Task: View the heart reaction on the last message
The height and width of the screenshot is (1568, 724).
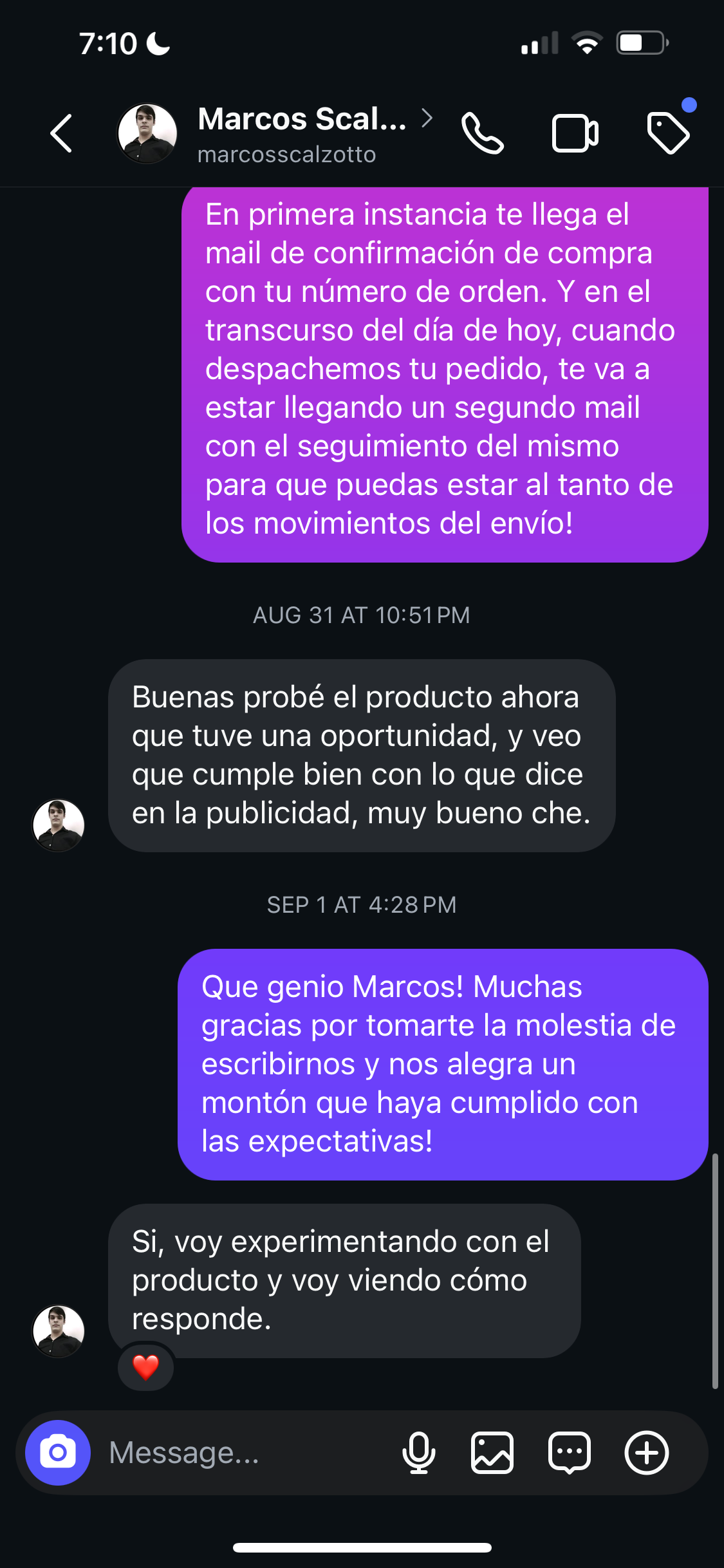Action: coord(145,1367)
